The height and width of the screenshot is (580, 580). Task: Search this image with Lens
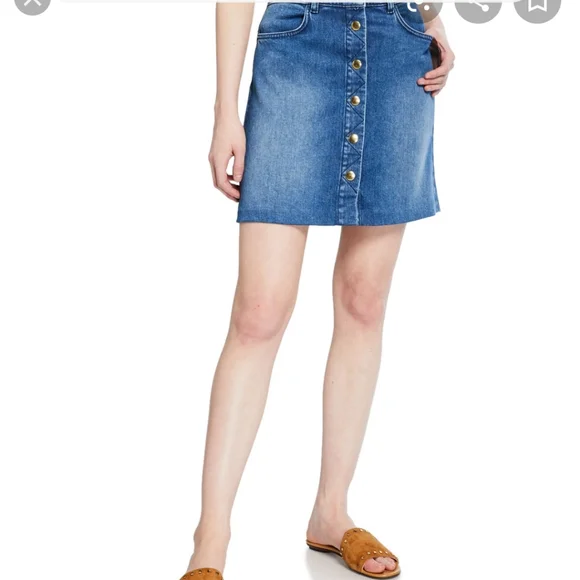[x=419, y=4]
